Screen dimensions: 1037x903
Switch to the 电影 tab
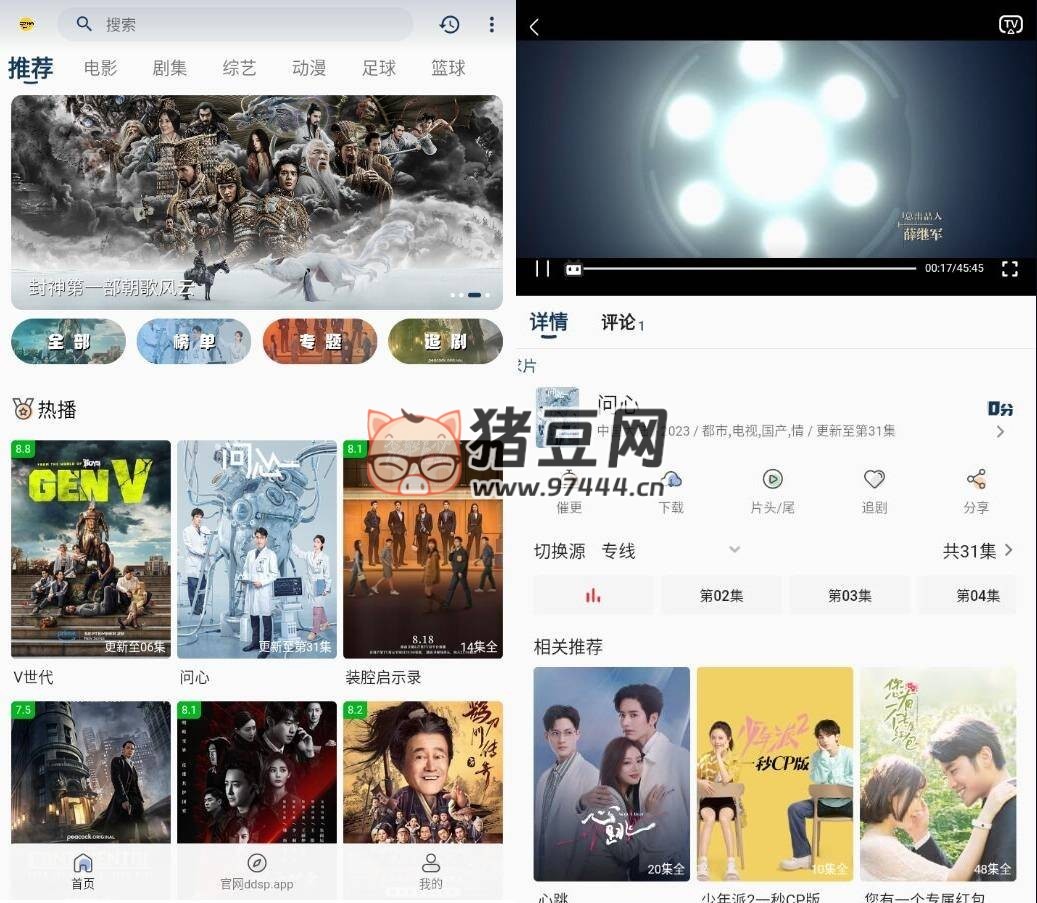[x=100, y=68]
